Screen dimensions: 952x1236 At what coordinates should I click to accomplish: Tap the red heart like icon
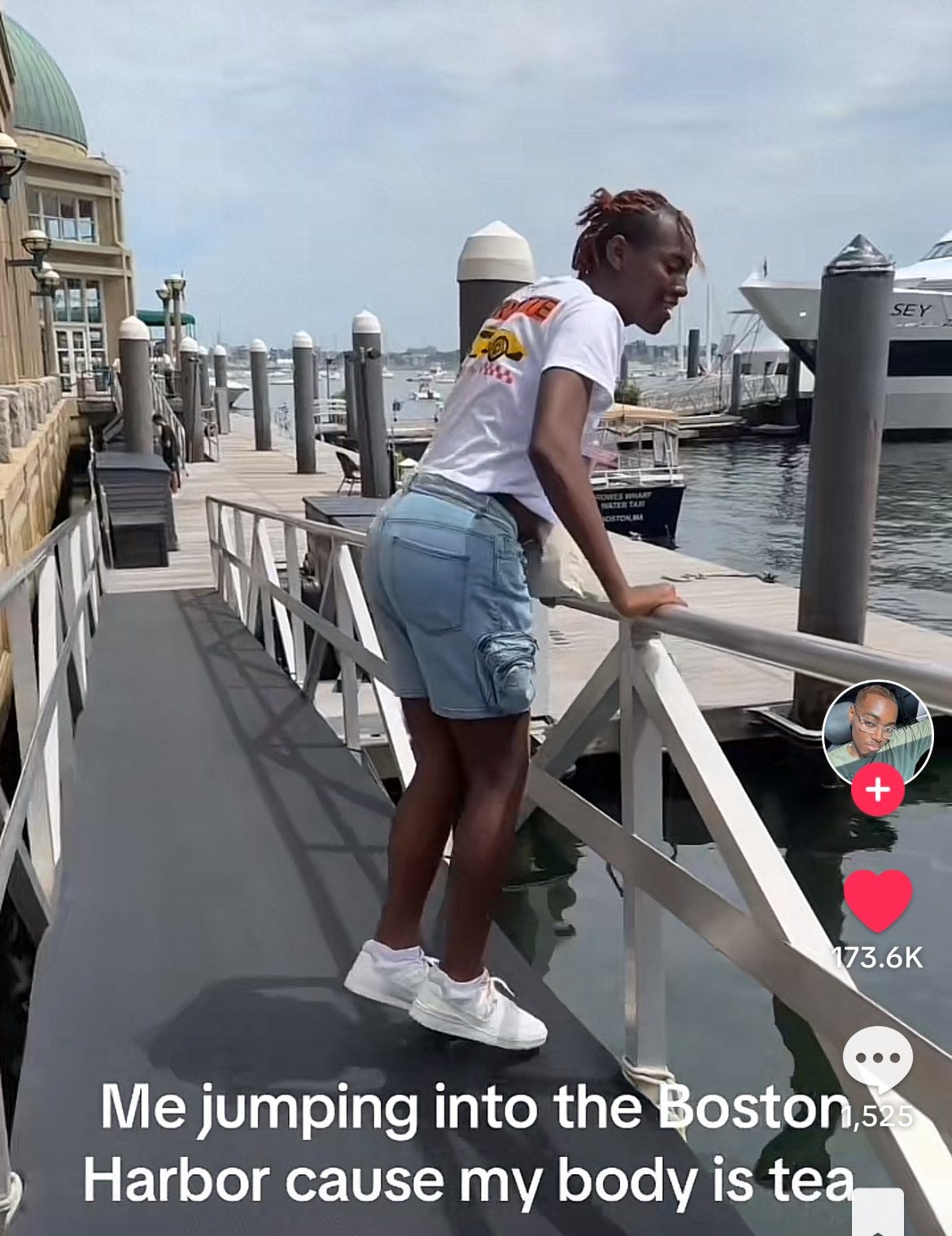(877, 901)
